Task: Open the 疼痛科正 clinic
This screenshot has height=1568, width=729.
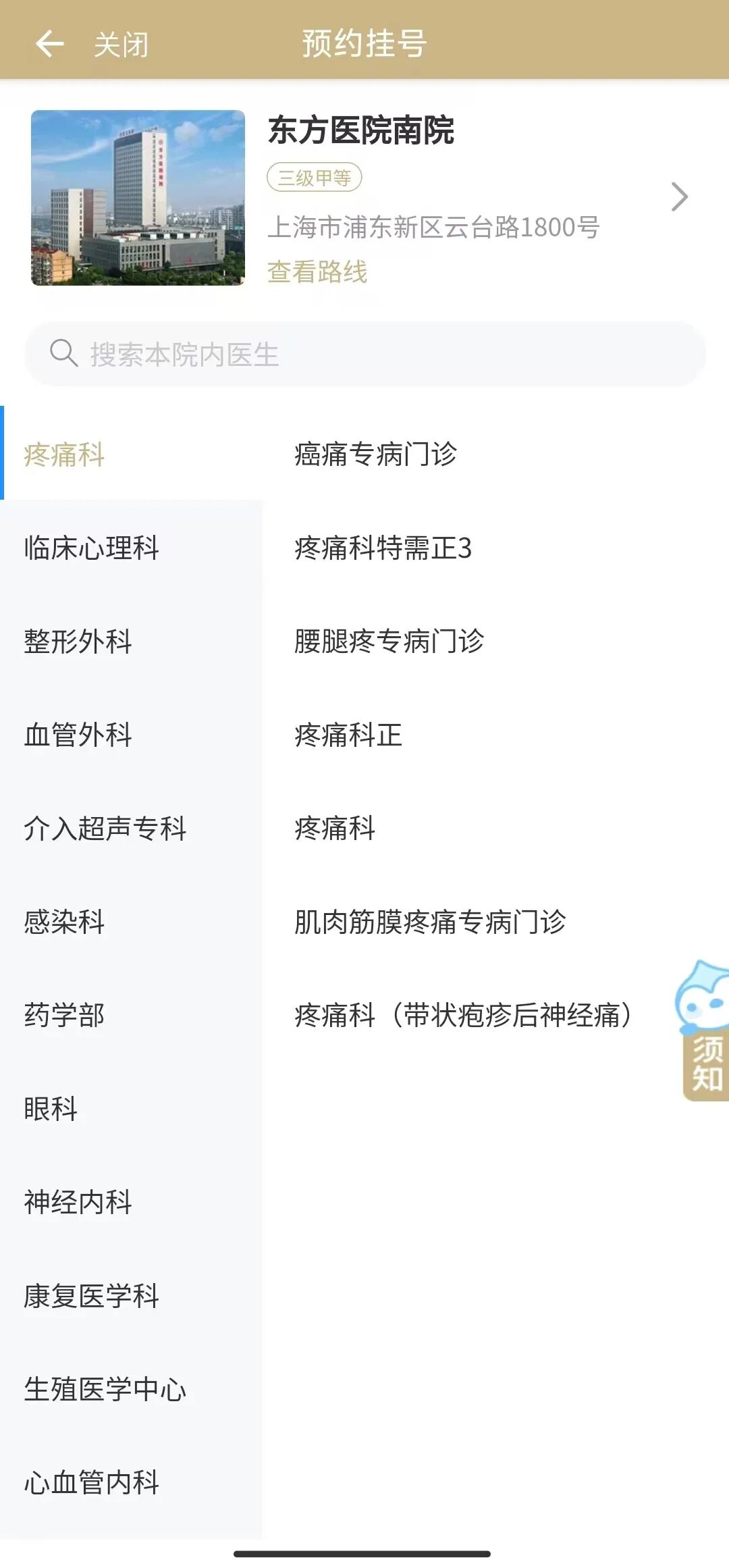Action: [x=348, y=735]
